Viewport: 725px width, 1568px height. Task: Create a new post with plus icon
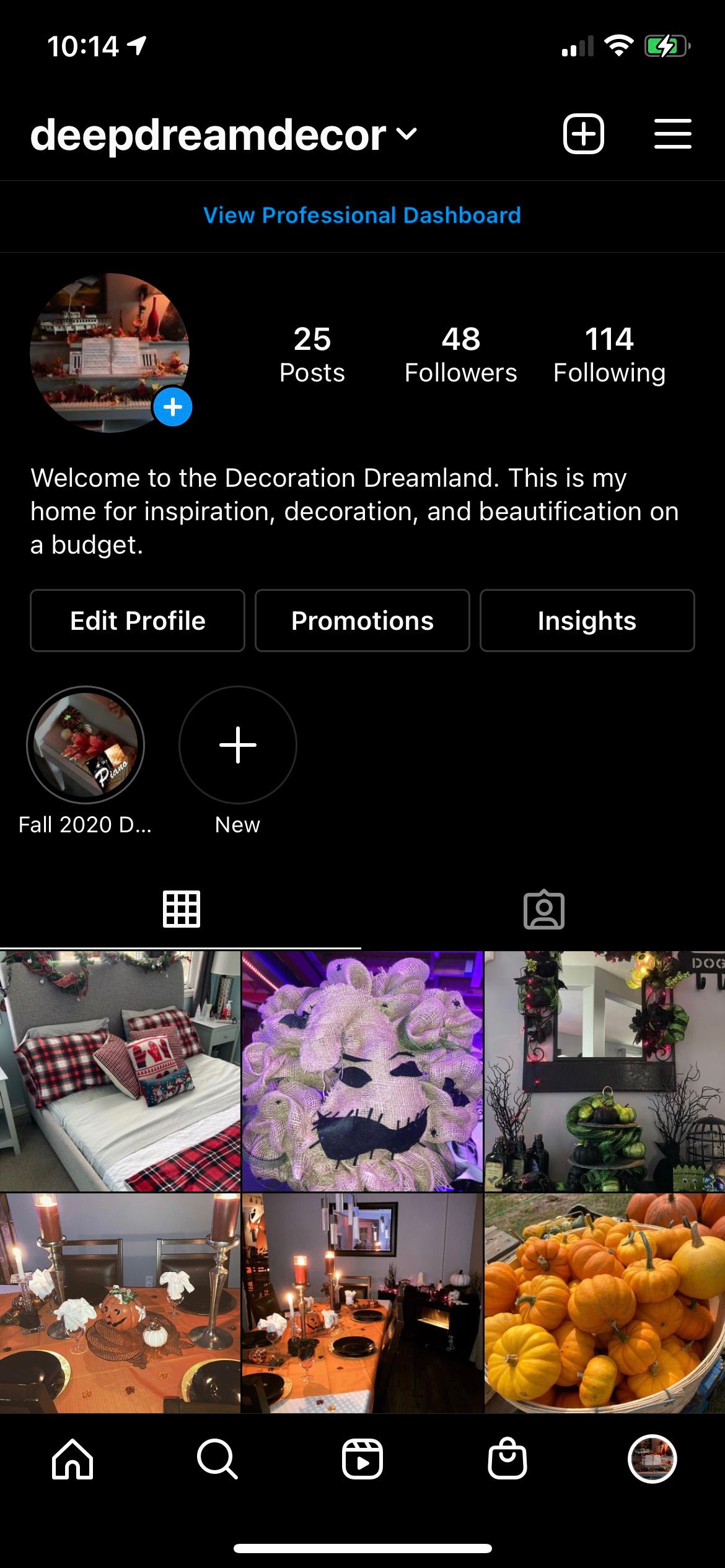(x=583, y=134)
